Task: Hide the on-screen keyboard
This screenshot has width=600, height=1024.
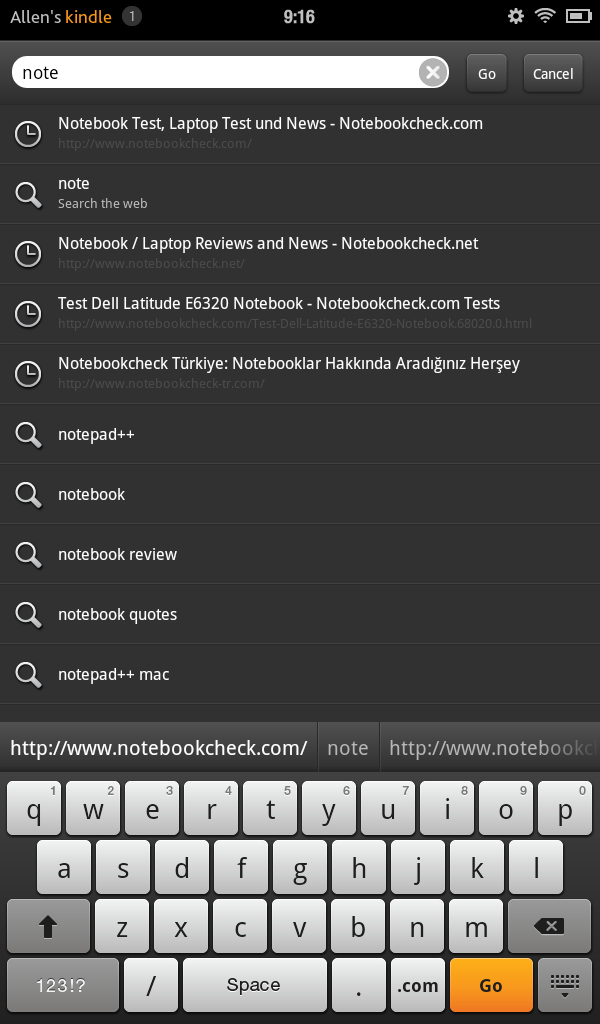Action: point(565,985)
